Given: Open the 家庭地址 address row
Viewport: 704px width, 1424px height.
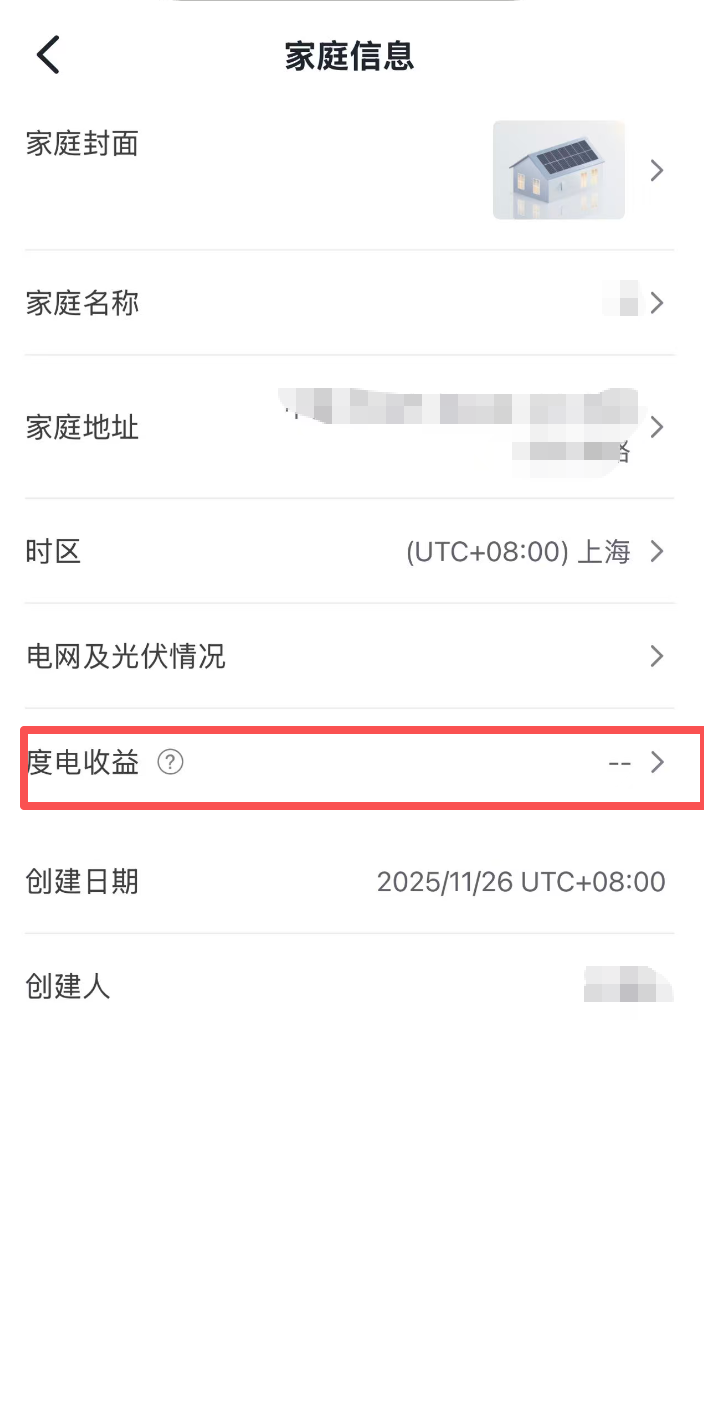Looking at the screenshot, I should click(x=350, y=428).
